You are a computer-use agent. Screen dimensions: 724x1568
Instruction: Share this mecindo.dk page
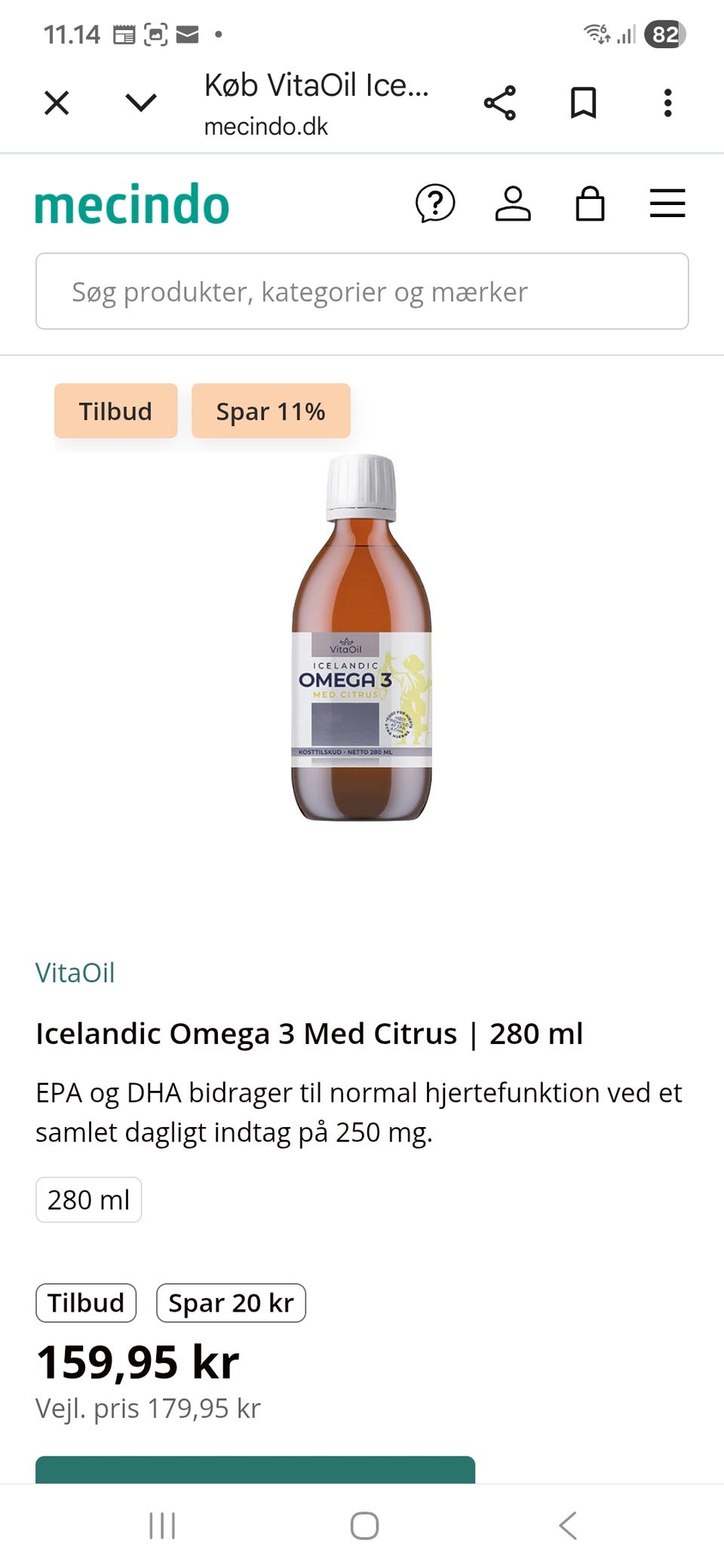tap(499, 103)
